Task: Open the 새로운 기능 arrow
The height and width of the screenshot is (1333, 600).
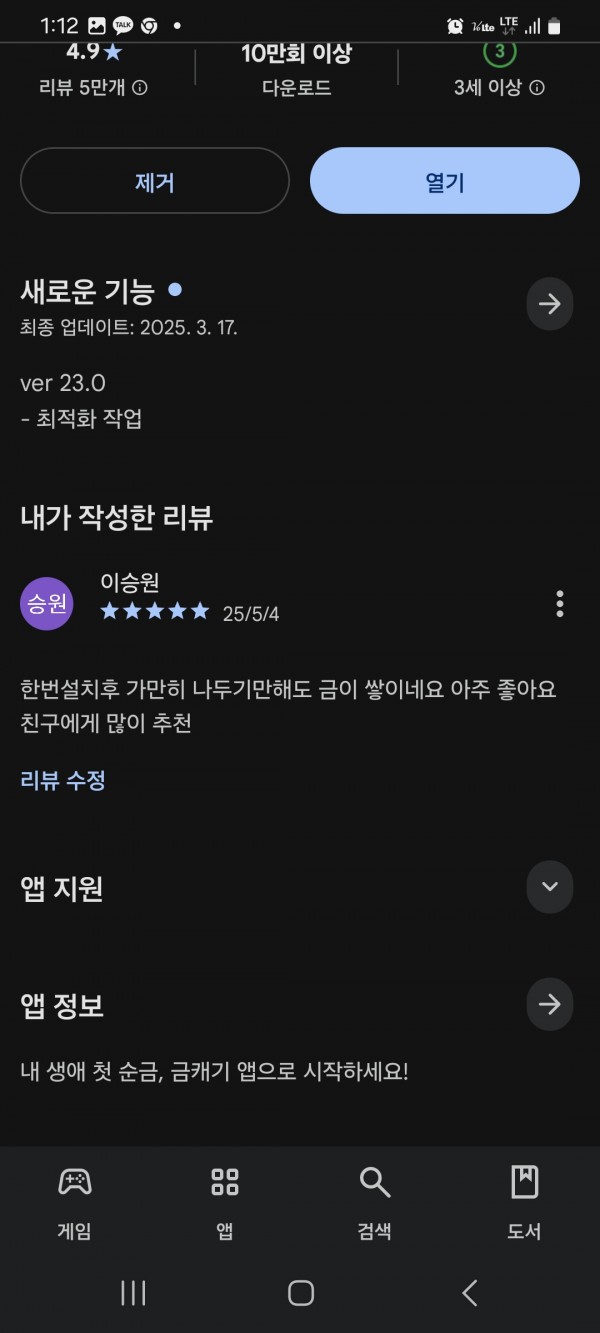Action: tap(550, 304)
